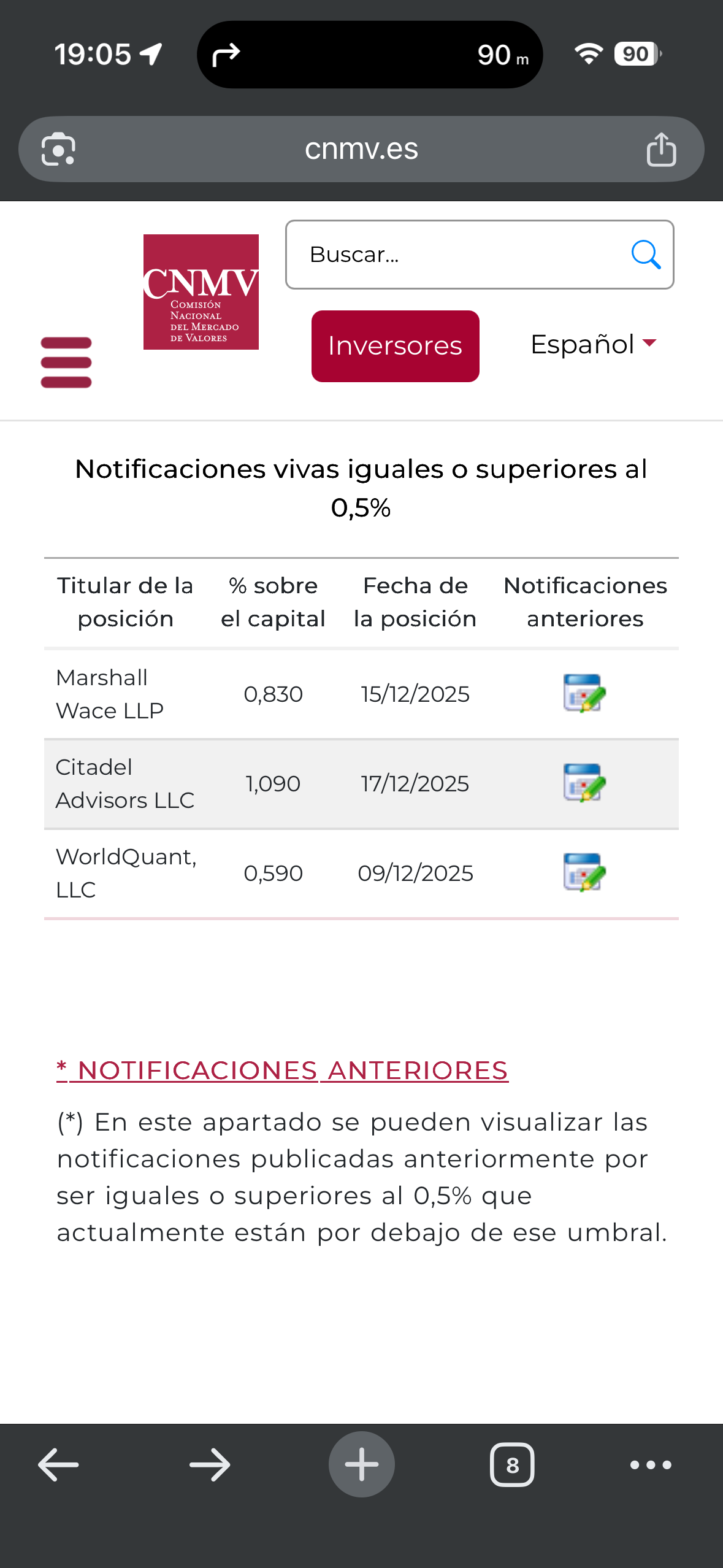Open the Inversores section
This screenshot has width=723, height=1568.
[395, 346]
